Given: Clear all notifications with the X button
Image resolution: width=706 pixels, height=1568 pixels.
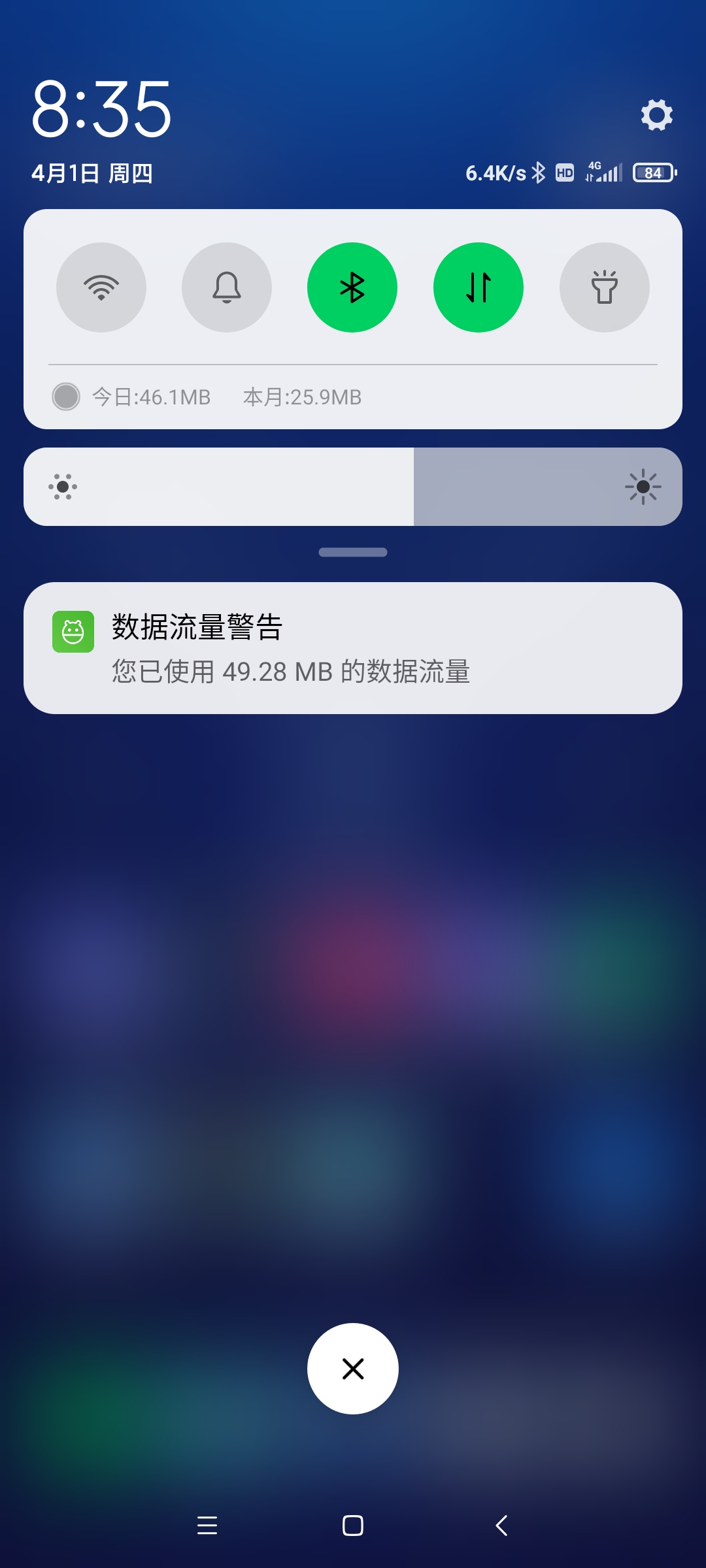Looking at the screenshot, I should [x=353, y=1369].
